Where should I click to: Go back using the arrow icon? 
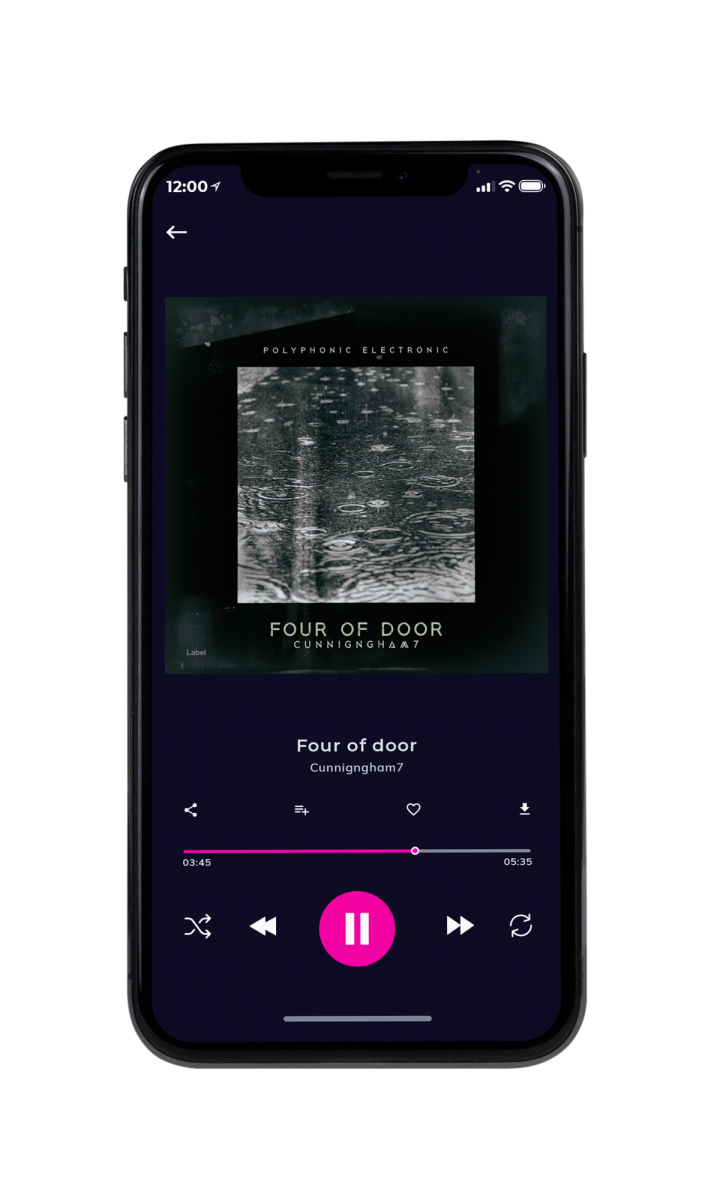pyautogui.click(x=177, y=232)
